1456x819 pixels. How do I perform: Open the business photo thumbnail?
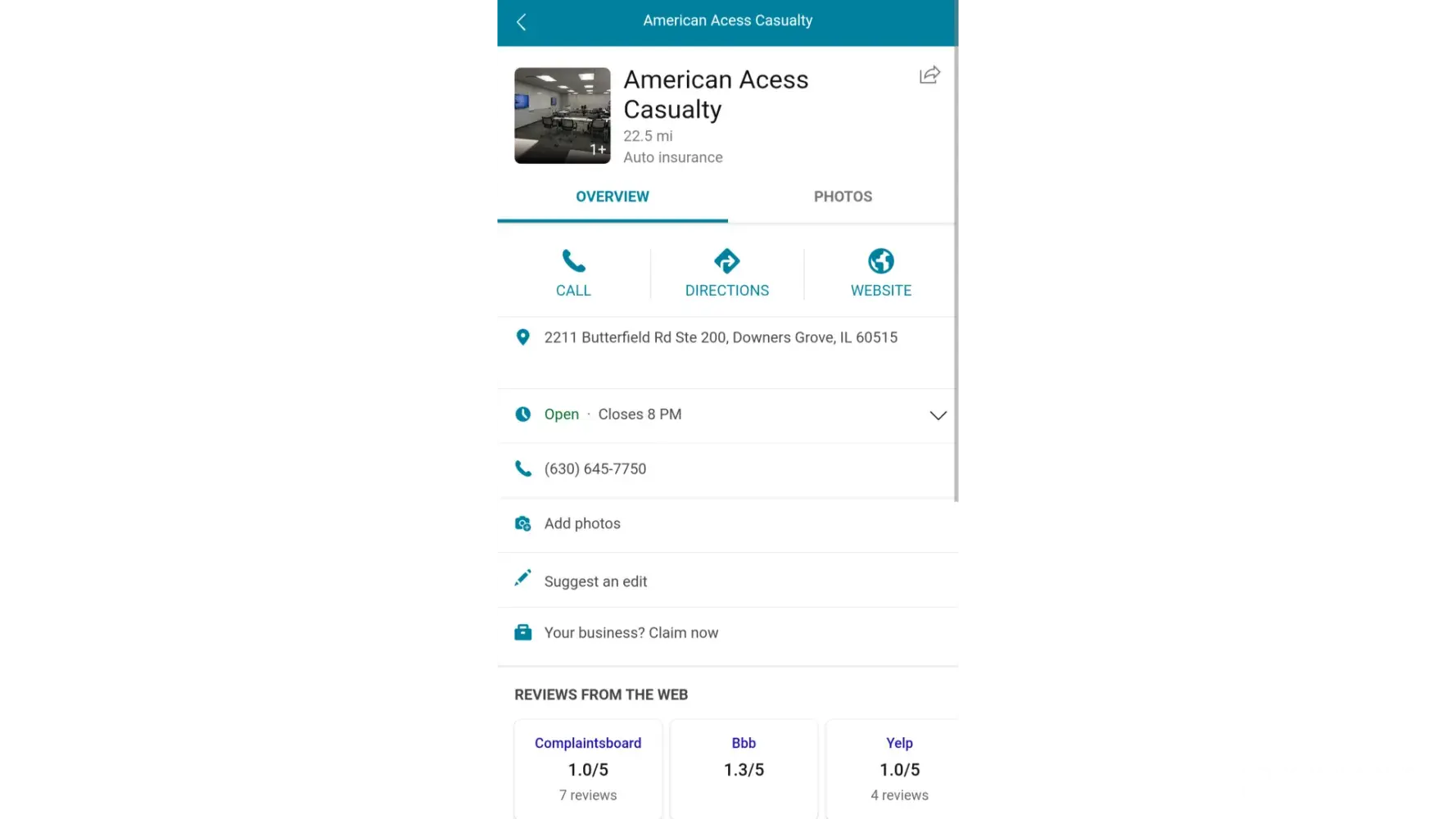click(562, 115)
